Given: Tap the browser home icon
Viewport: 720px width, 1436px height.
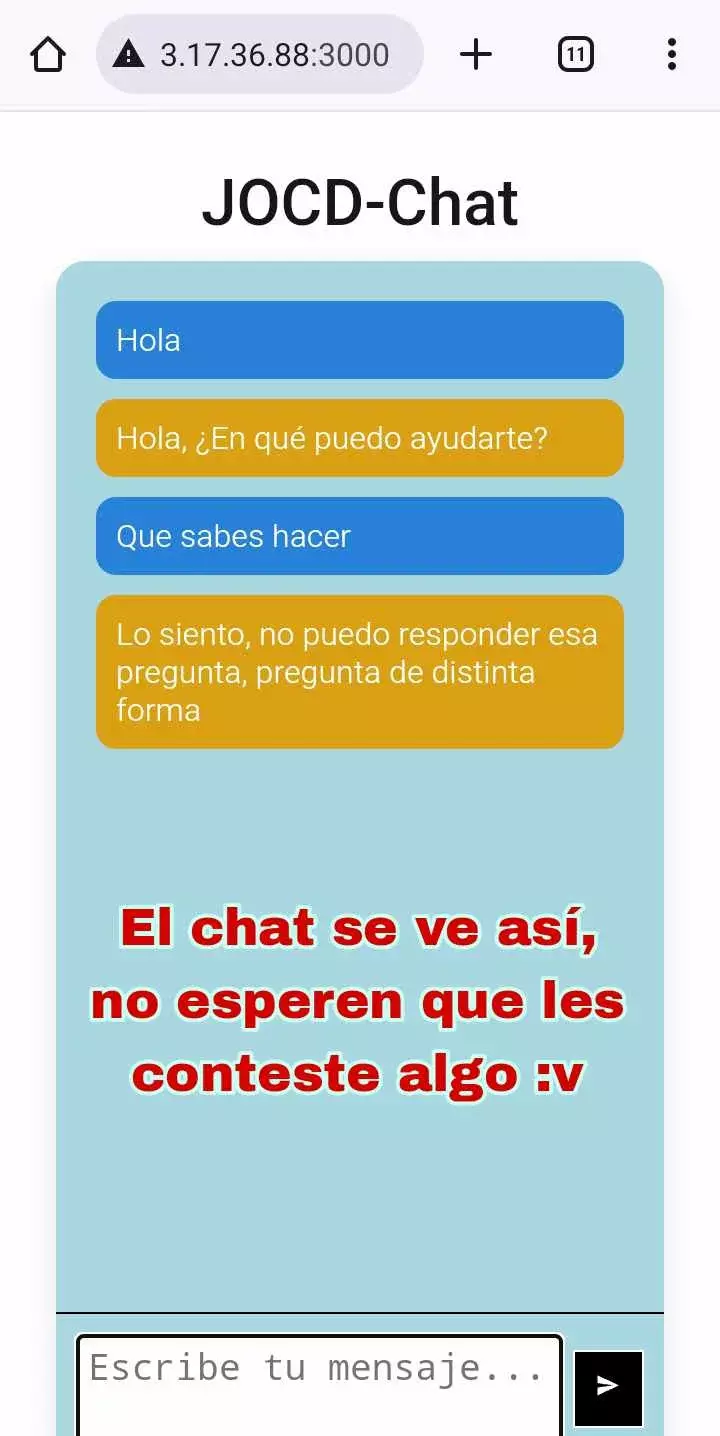Looking at the screenshot, I should (48, 54).
